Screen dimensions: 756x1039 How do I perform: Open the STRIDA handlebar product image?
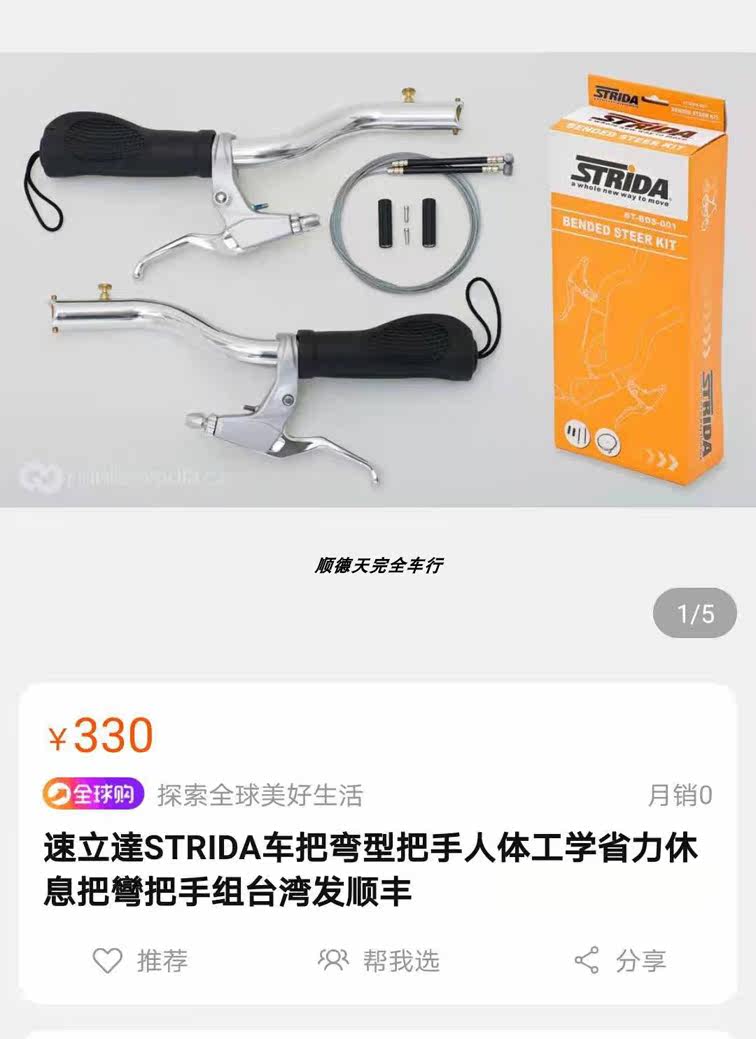(378, 280)
